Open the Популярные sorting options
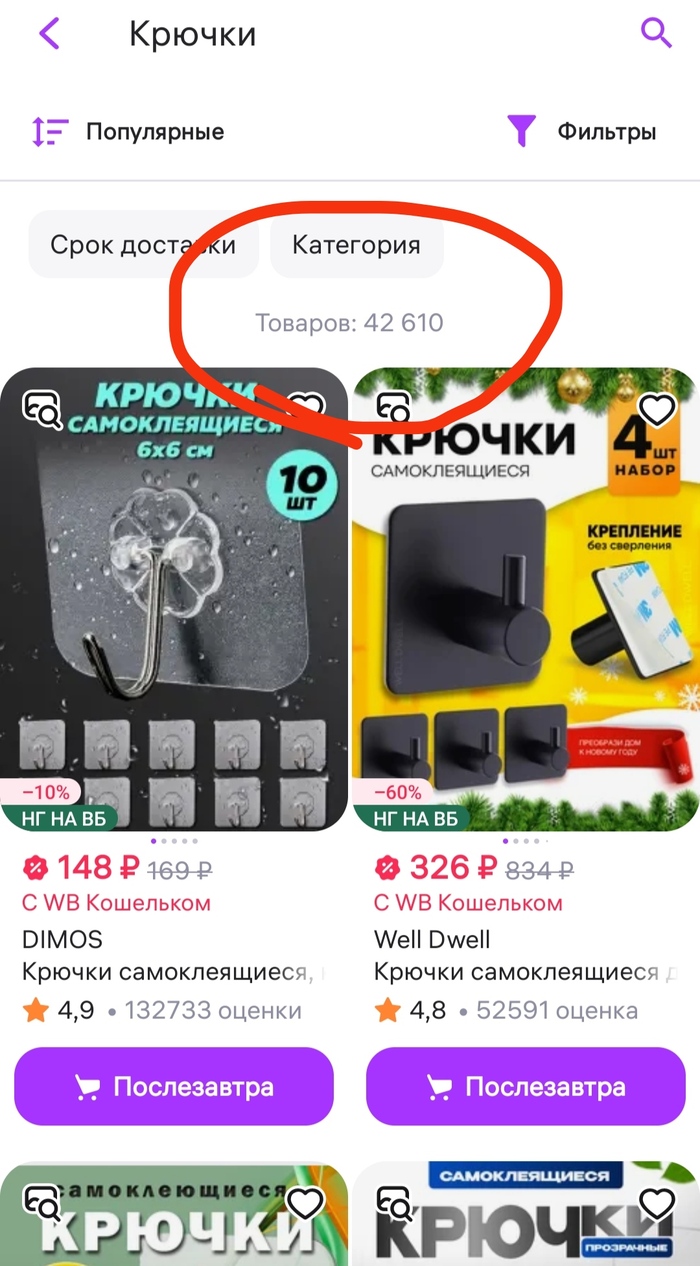 [128, 132]
